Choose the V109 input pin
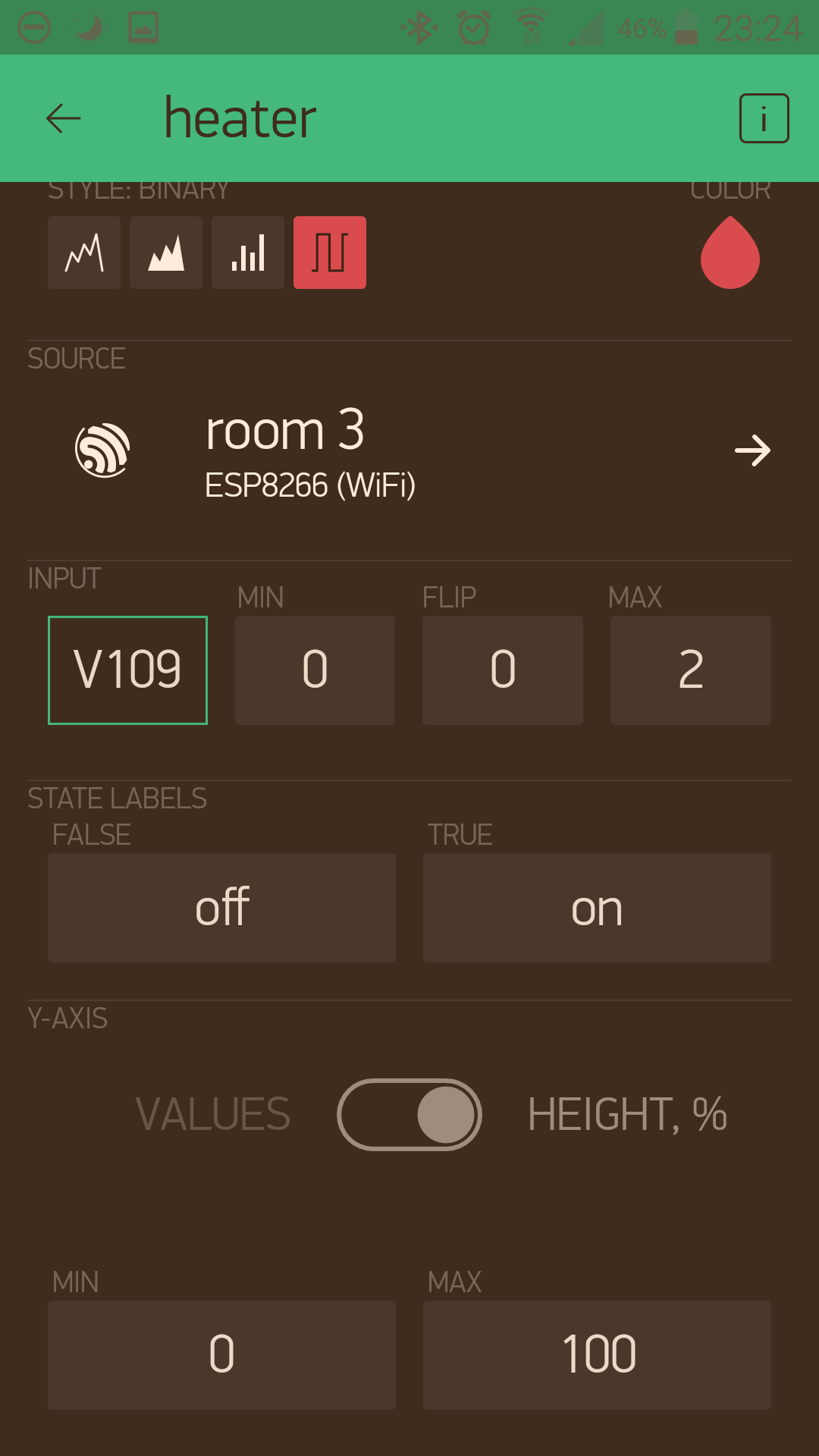Screen dimensions: 819x1456 (x=127, y=670)
